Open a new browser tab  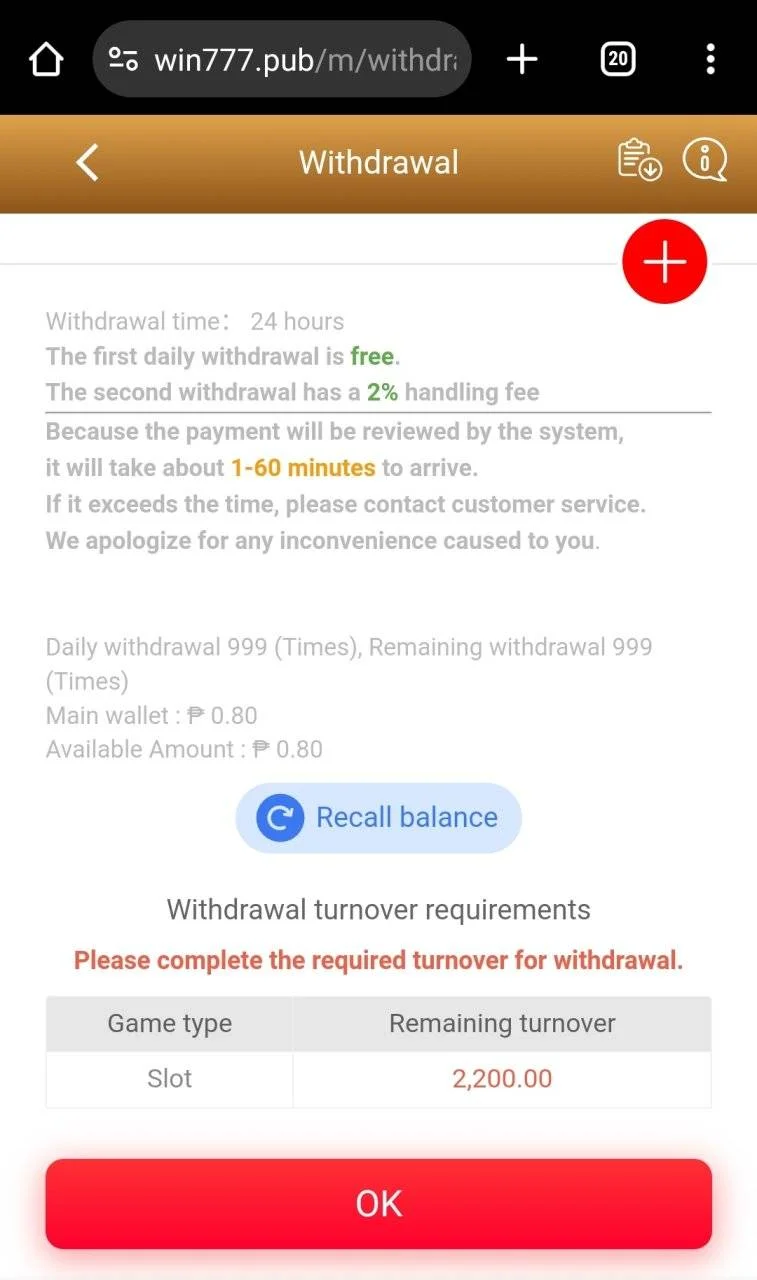tap(522, 60)
